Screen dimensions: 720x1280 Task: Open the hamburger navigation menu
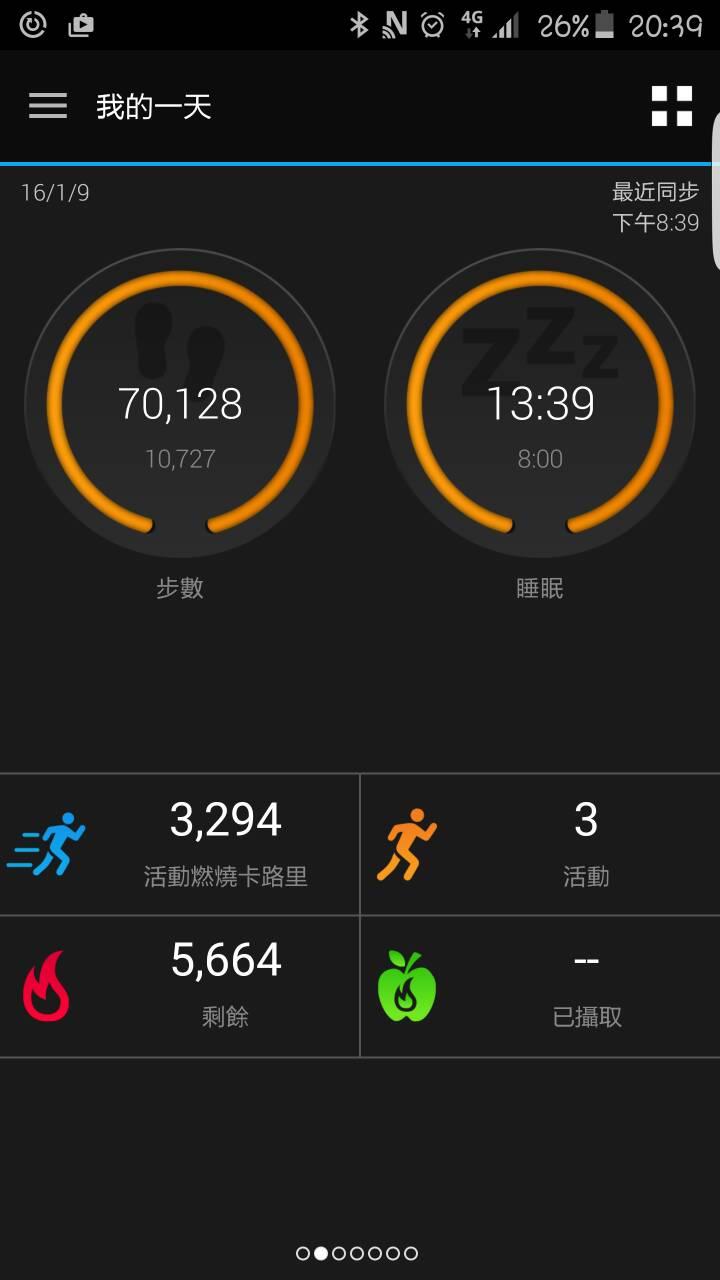click(47, 106)
